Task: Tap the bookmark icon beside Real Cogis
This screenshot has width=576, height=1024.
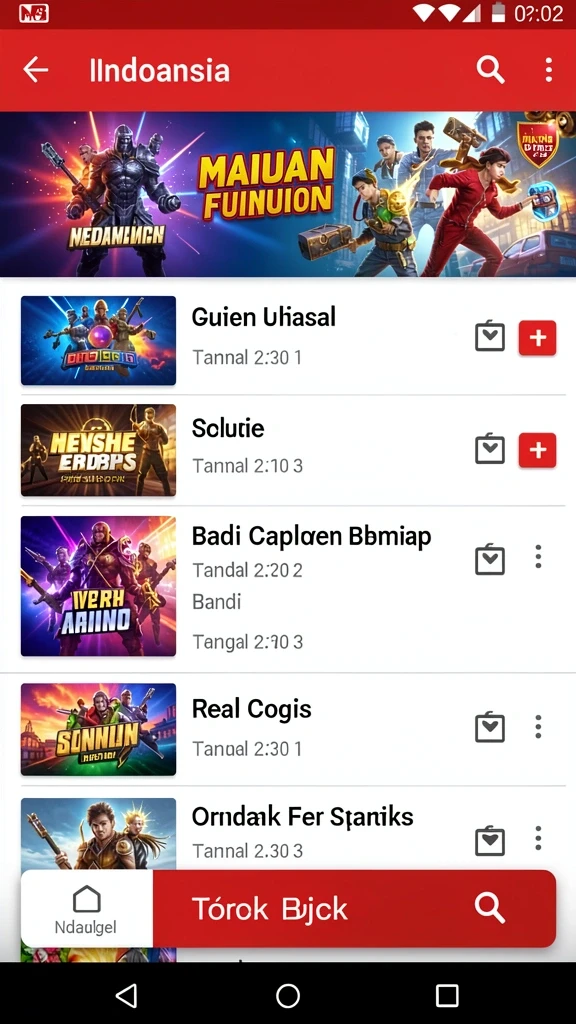Action: [490, 728]
